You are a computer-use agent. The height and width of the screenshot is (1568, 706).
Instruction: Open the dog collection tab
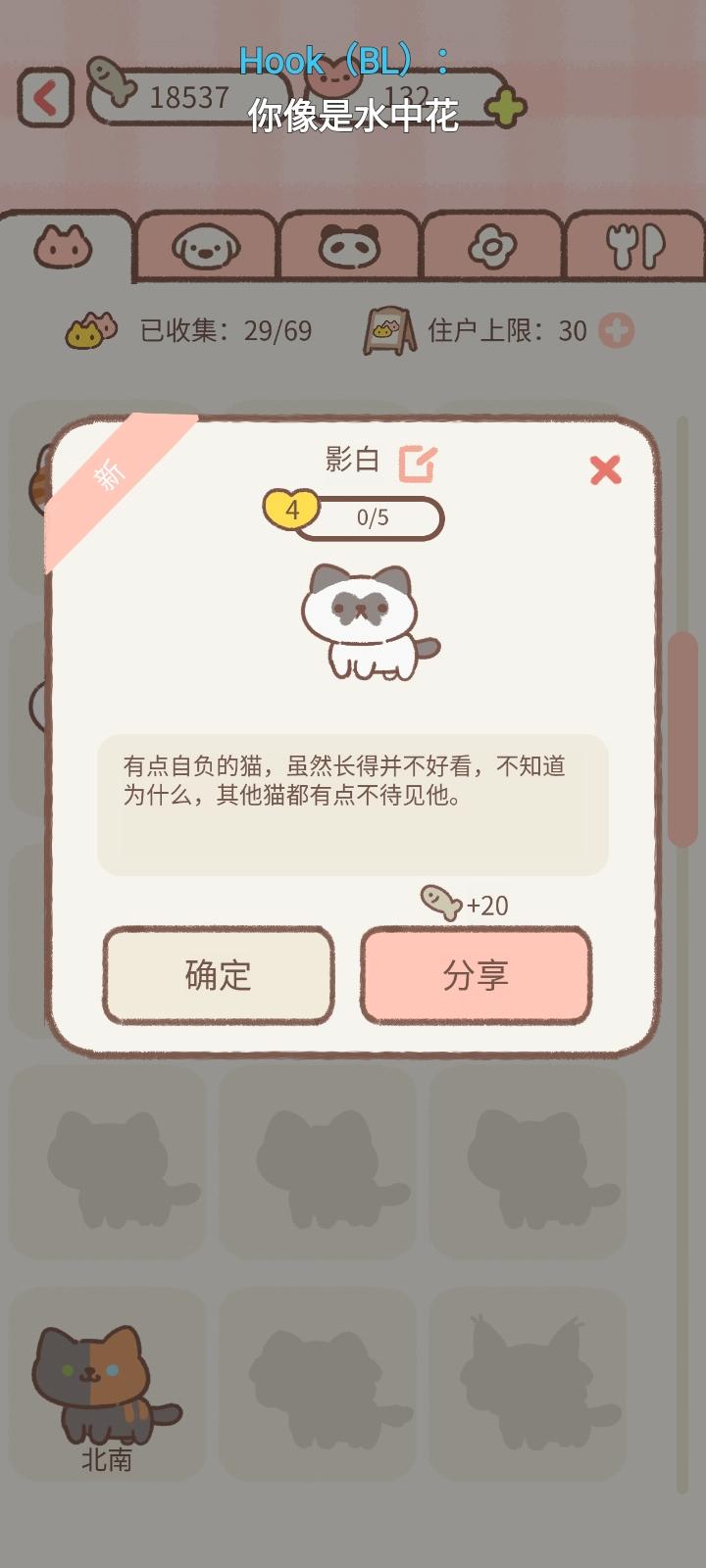coord(209,247)
